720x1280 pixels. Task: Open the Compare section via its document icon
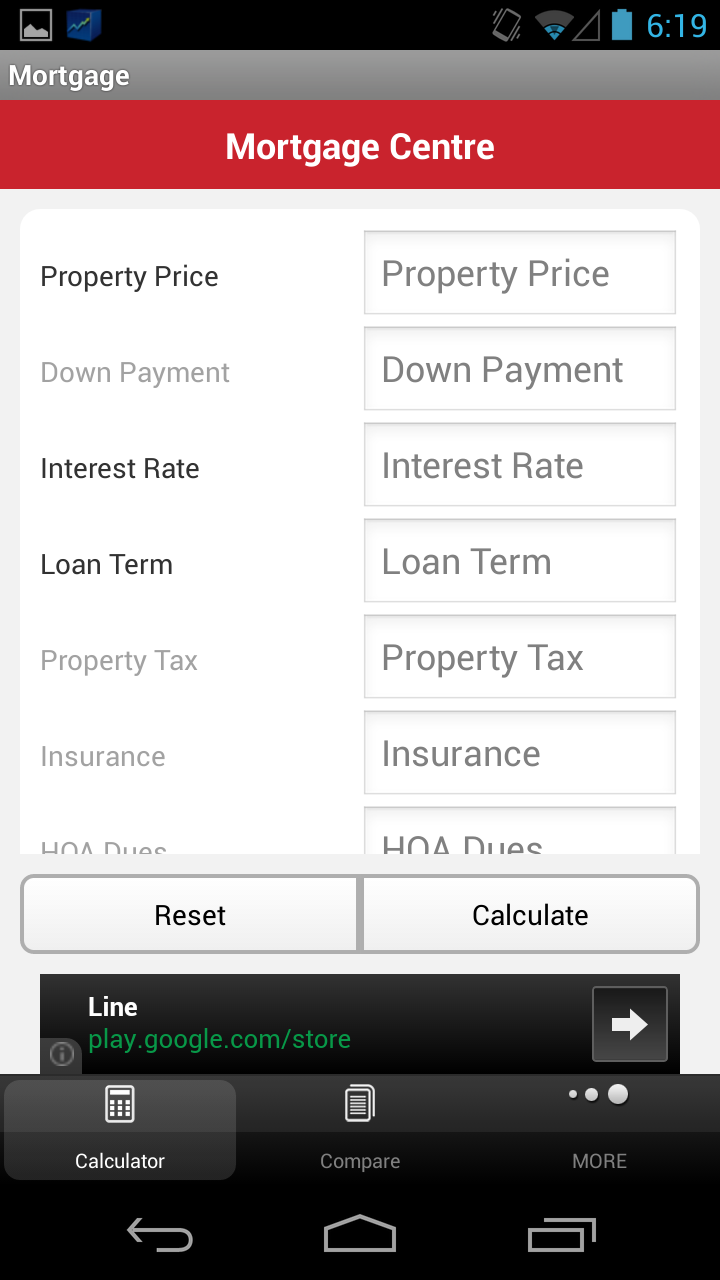point(359,1102)
